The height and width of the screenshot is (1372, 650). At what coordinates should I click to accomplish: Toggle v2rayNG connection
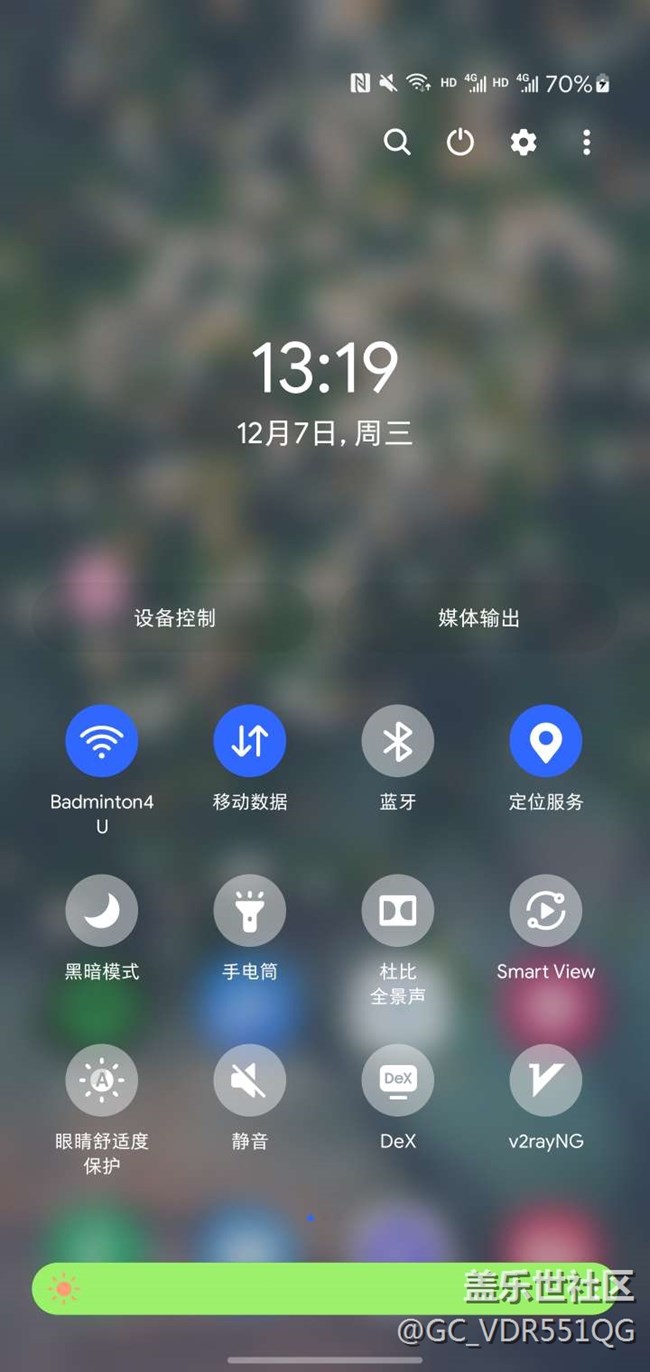pyautogui.click(x=546, y=1081)
